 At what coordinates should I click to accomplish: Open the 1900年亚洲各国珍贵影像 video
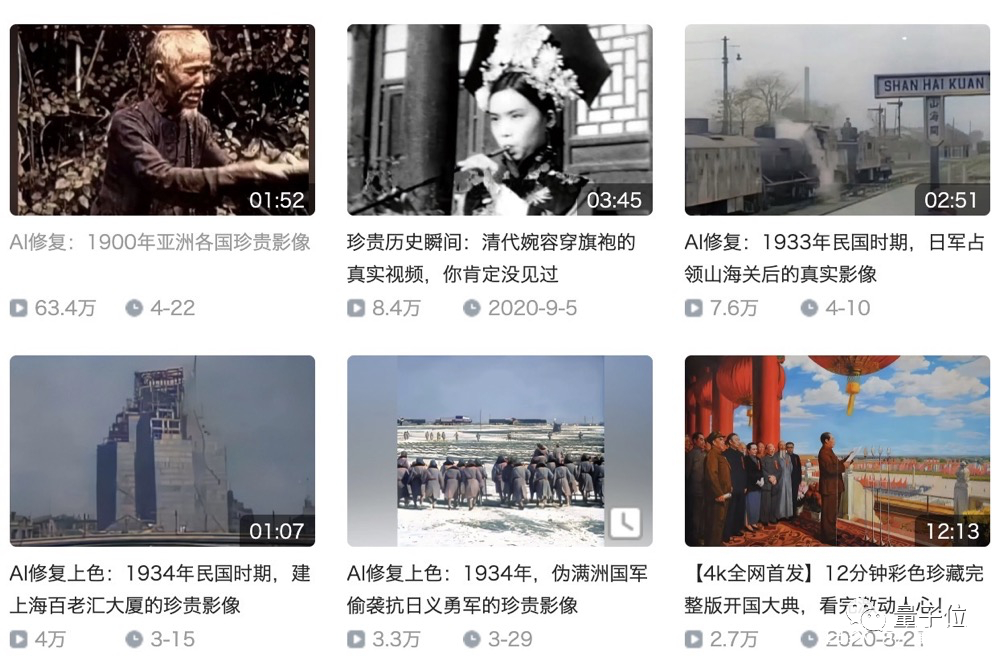pos(162,120)
